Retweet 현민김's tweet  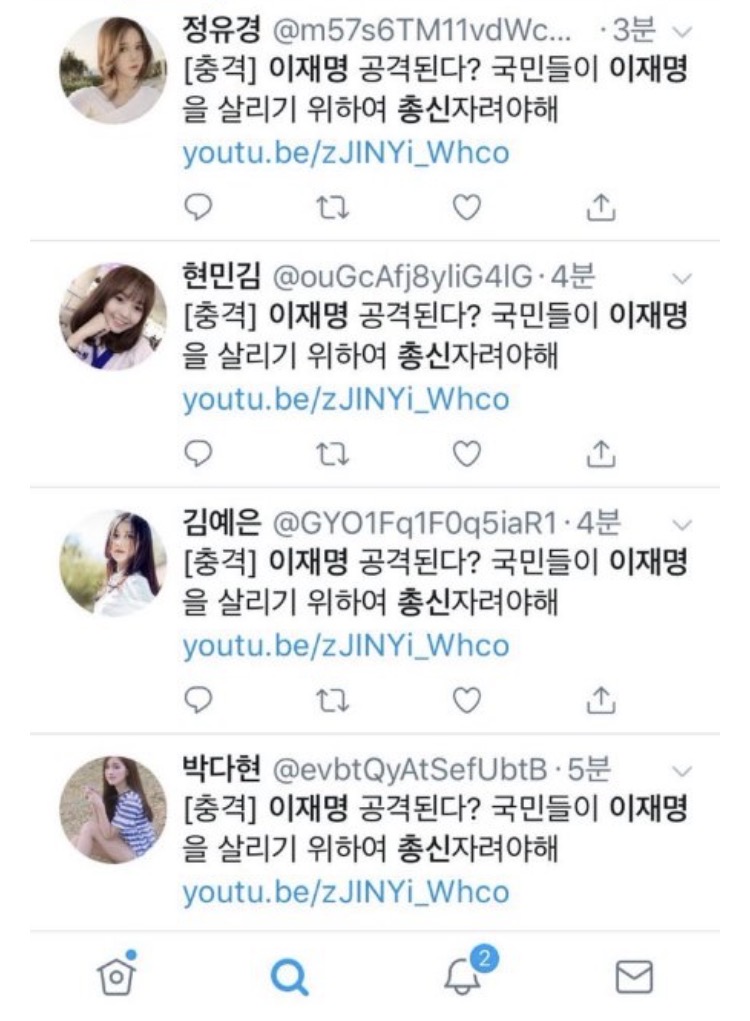pos(332,453)
